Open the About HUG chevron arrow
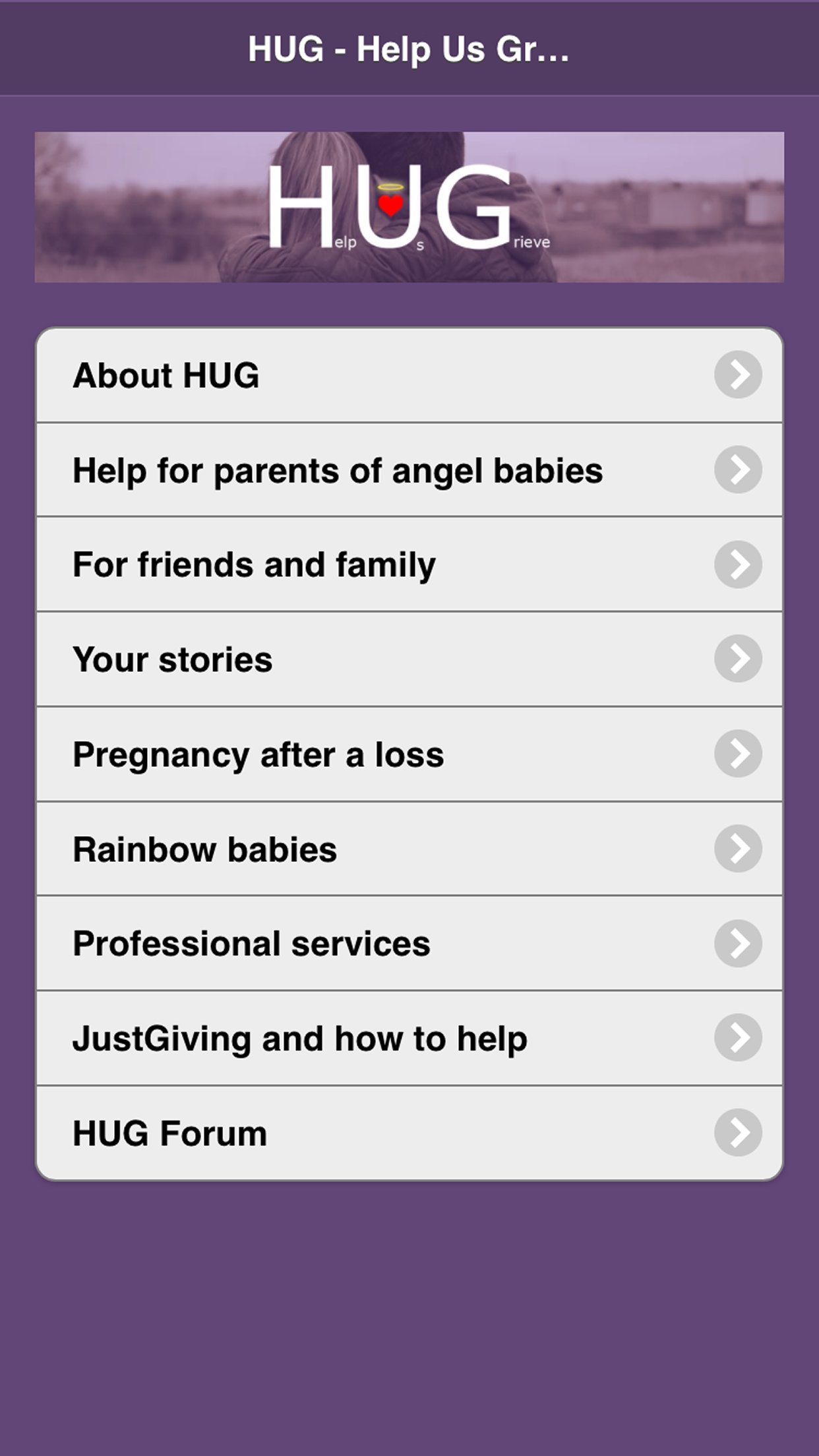819x1456 pixels. 737,375
